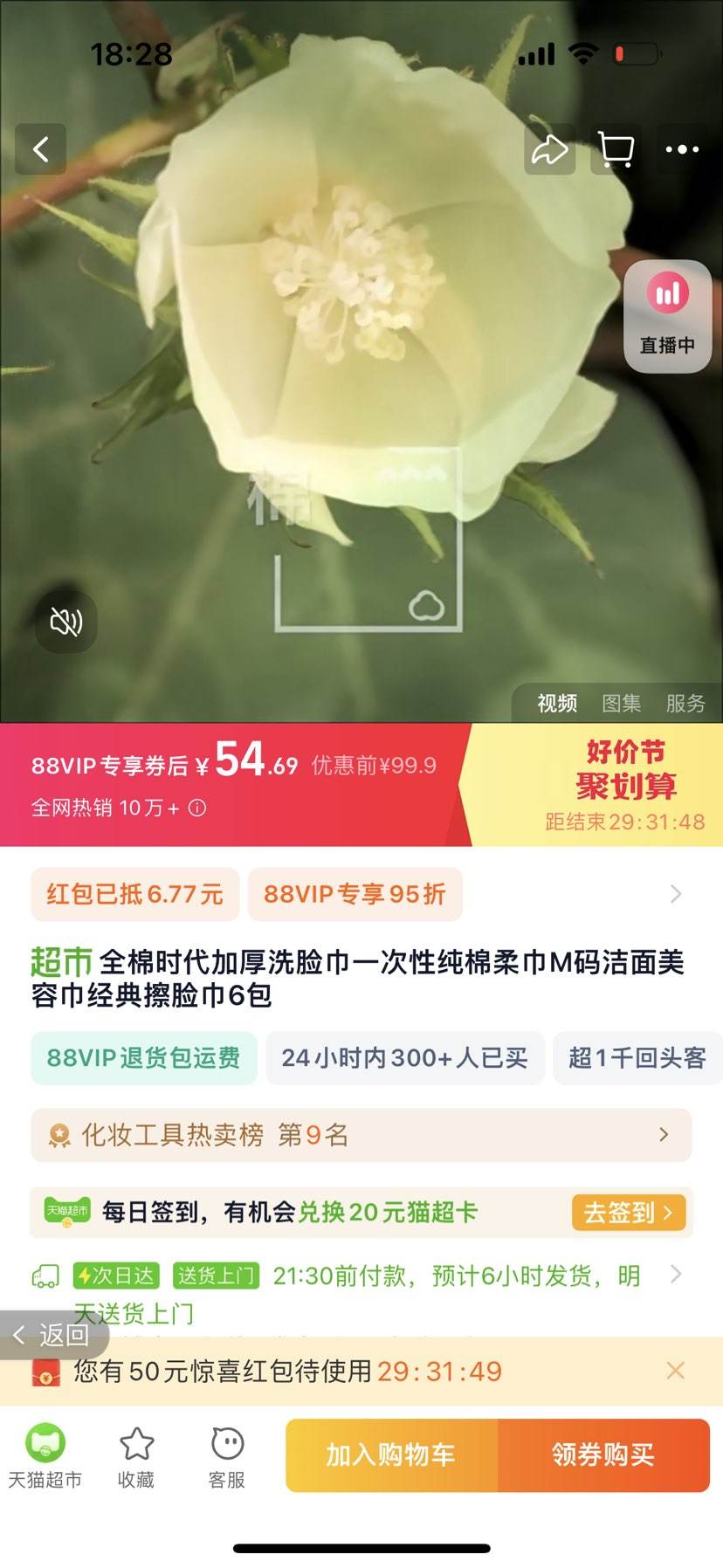Open the shopping cart icon
The width and height of the screenshot is (723, 1568).
[x=616, y=149]
